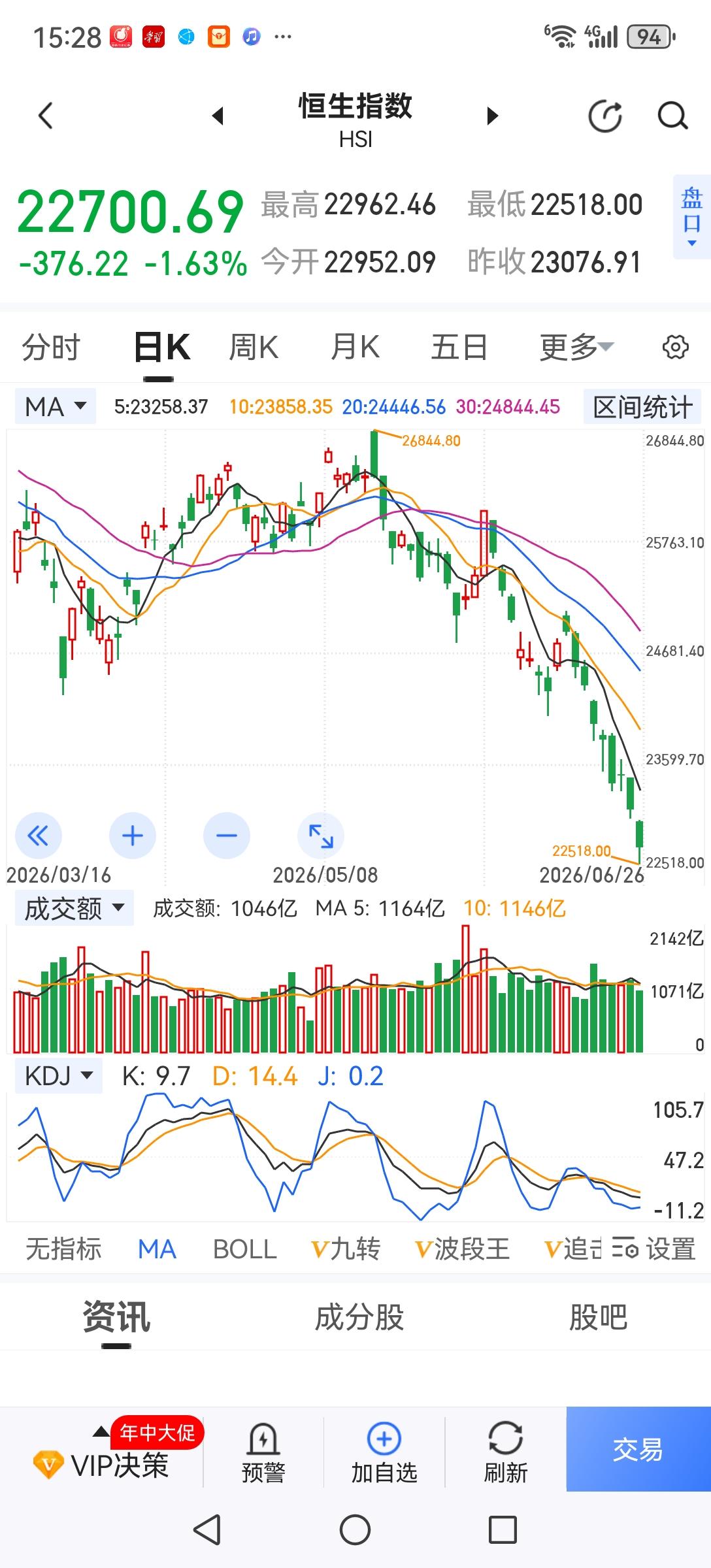Image resolution: width=711 pixels, height=1568 pixels.
Task: Zoom in the chart with plus button
Action: (133, 836)
